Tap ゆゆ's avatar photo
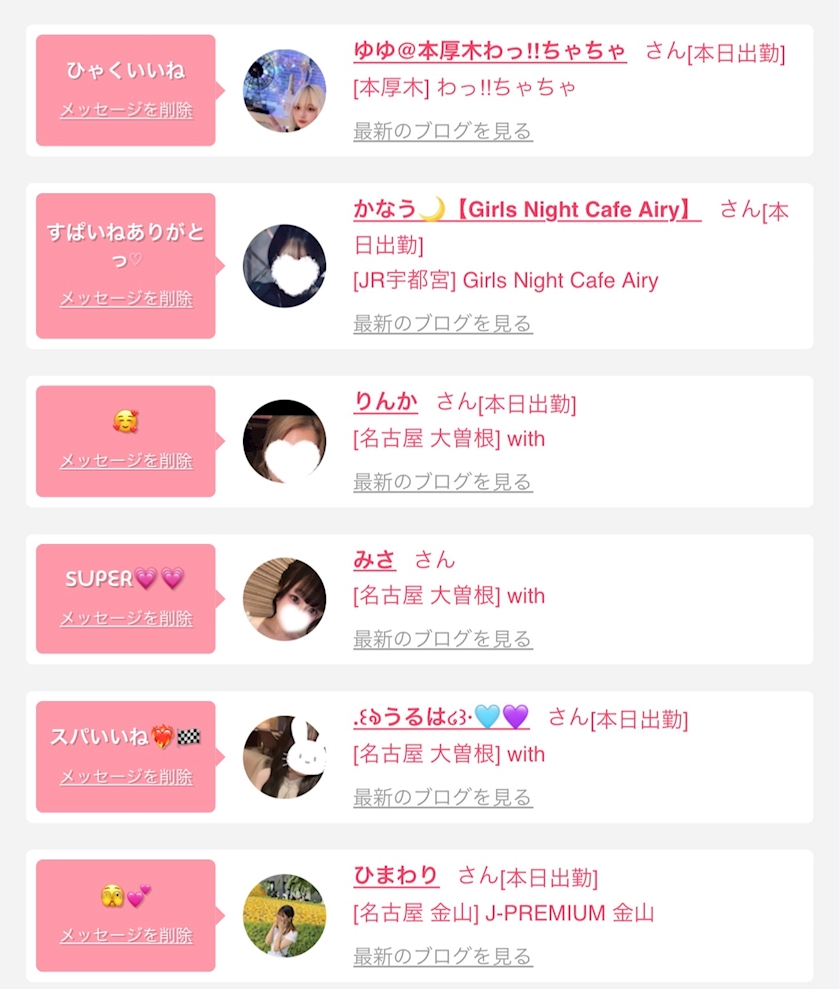Screen dimensions: 840x989 tap(284, 91)
